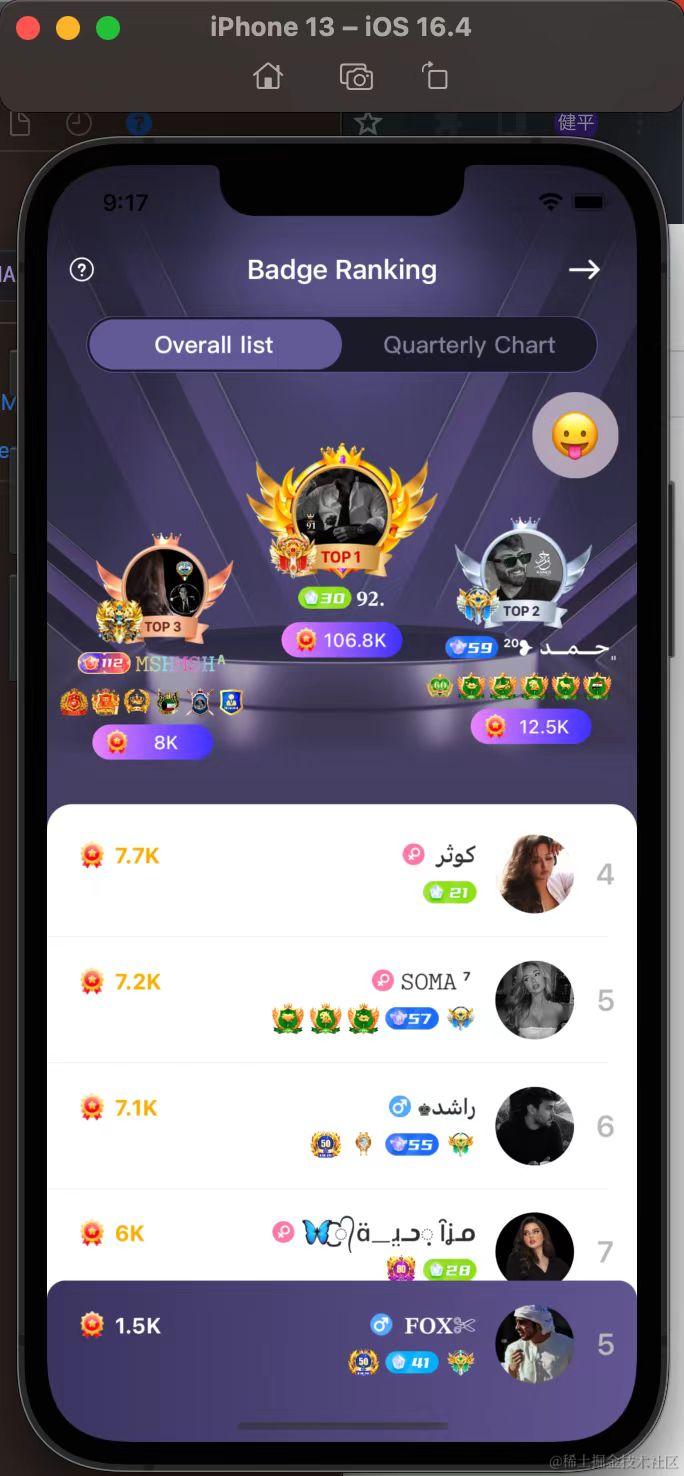Screen dimensions: 684x1476
Task: Go to the simulator home screen
Action: coord(268,77)
